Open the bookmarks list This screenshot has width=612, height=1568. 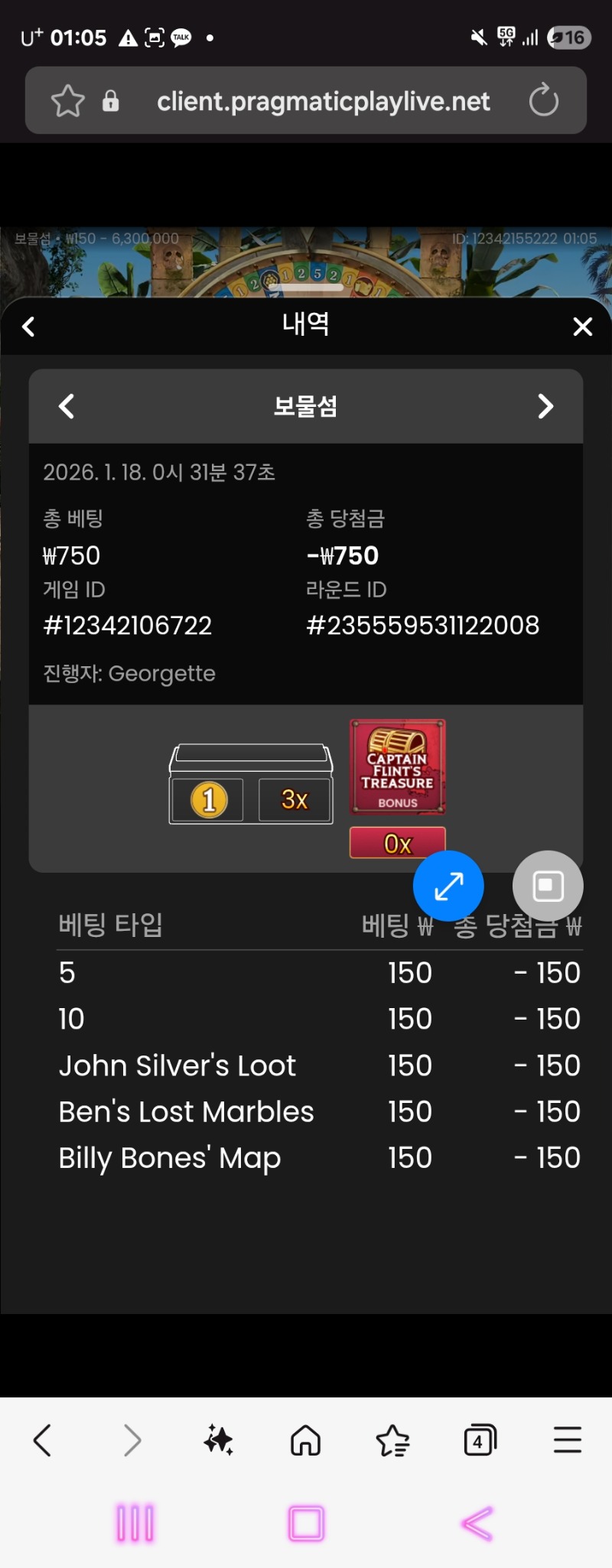[393, 1440]
